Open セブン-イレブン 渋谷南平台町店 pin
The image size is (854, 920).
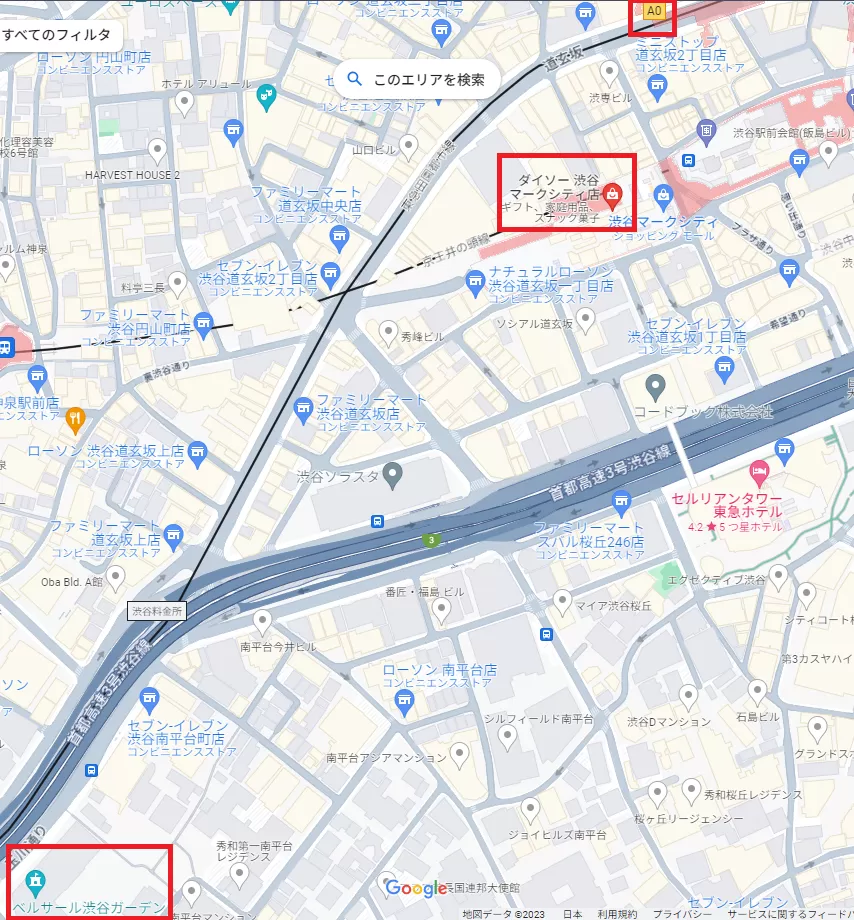150,697
